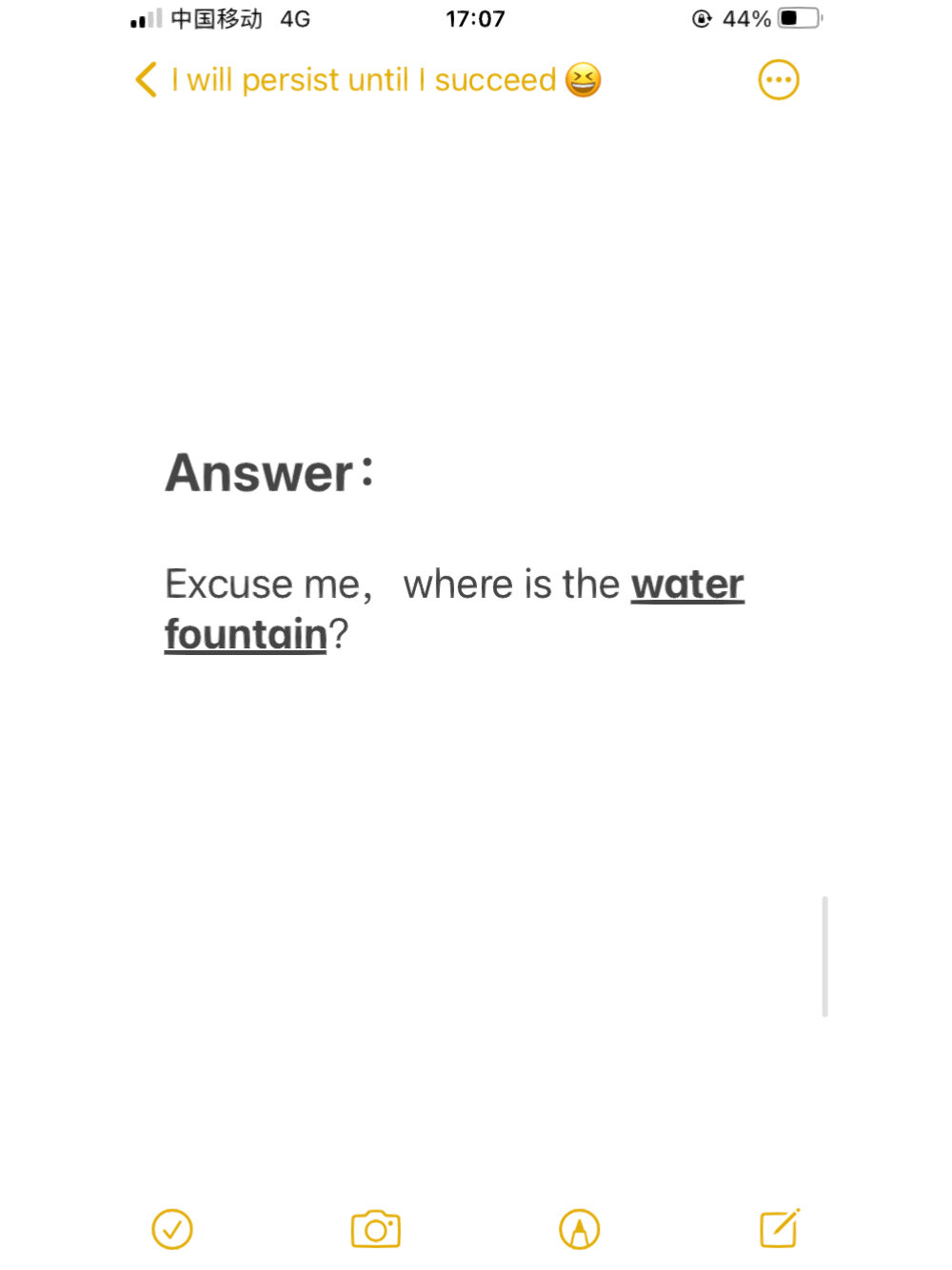
Task: Open the markup pen tool
Action: (x=579, y=1229)
